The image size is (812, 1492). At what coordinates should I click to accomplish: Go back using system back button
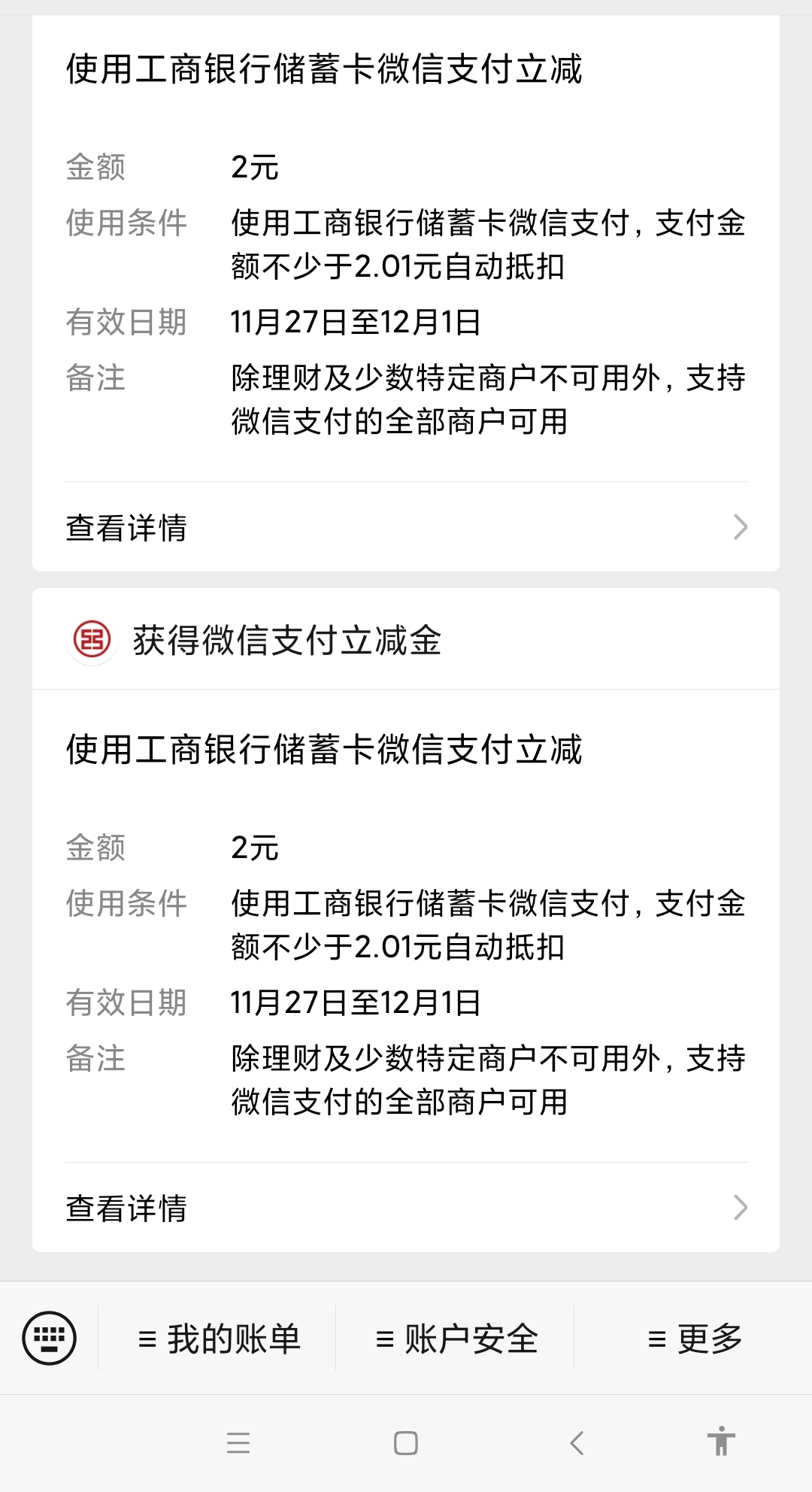point(577,1443)
